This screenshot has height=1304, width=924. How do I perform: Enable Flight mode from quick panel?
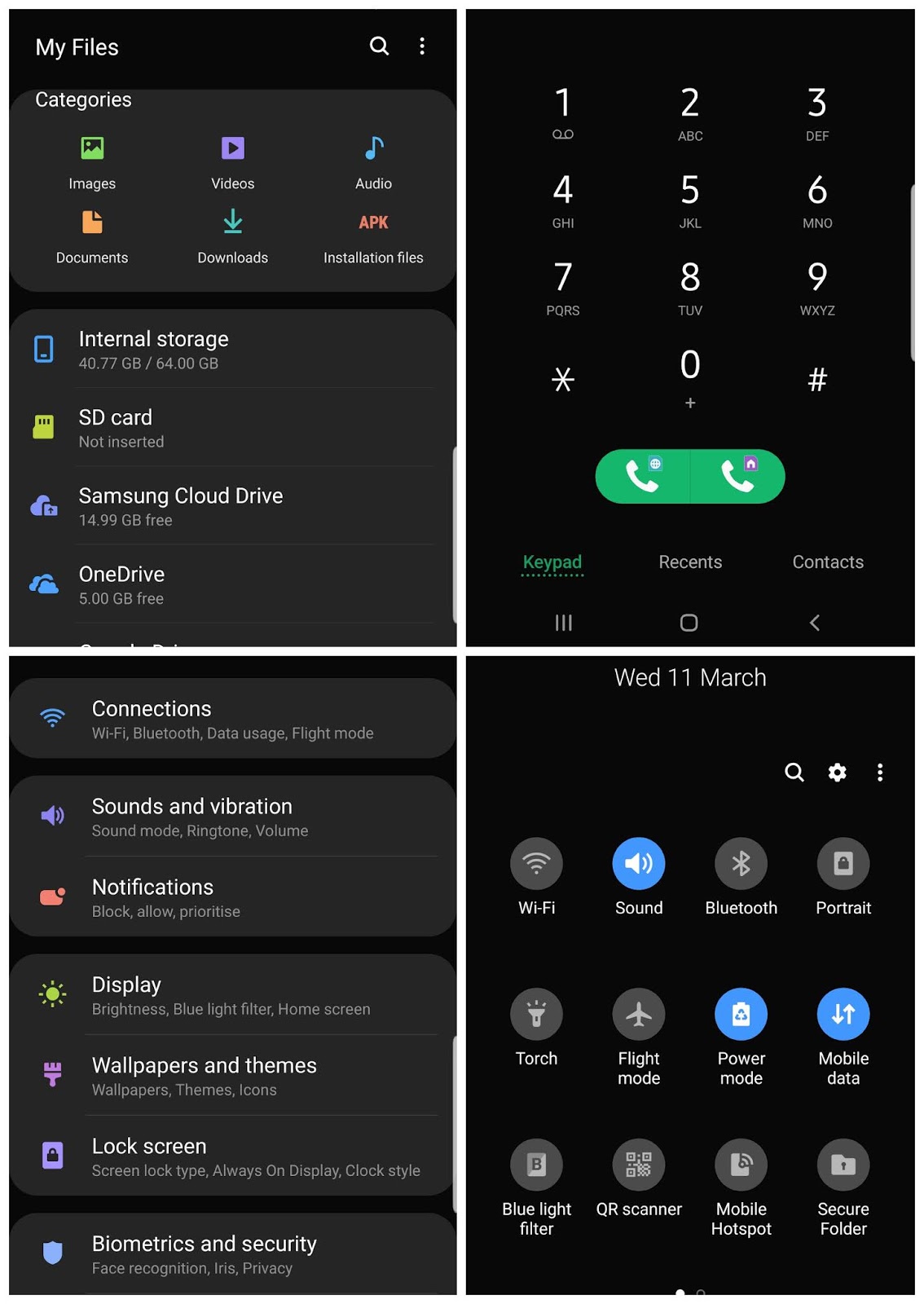click(639, 1015)
